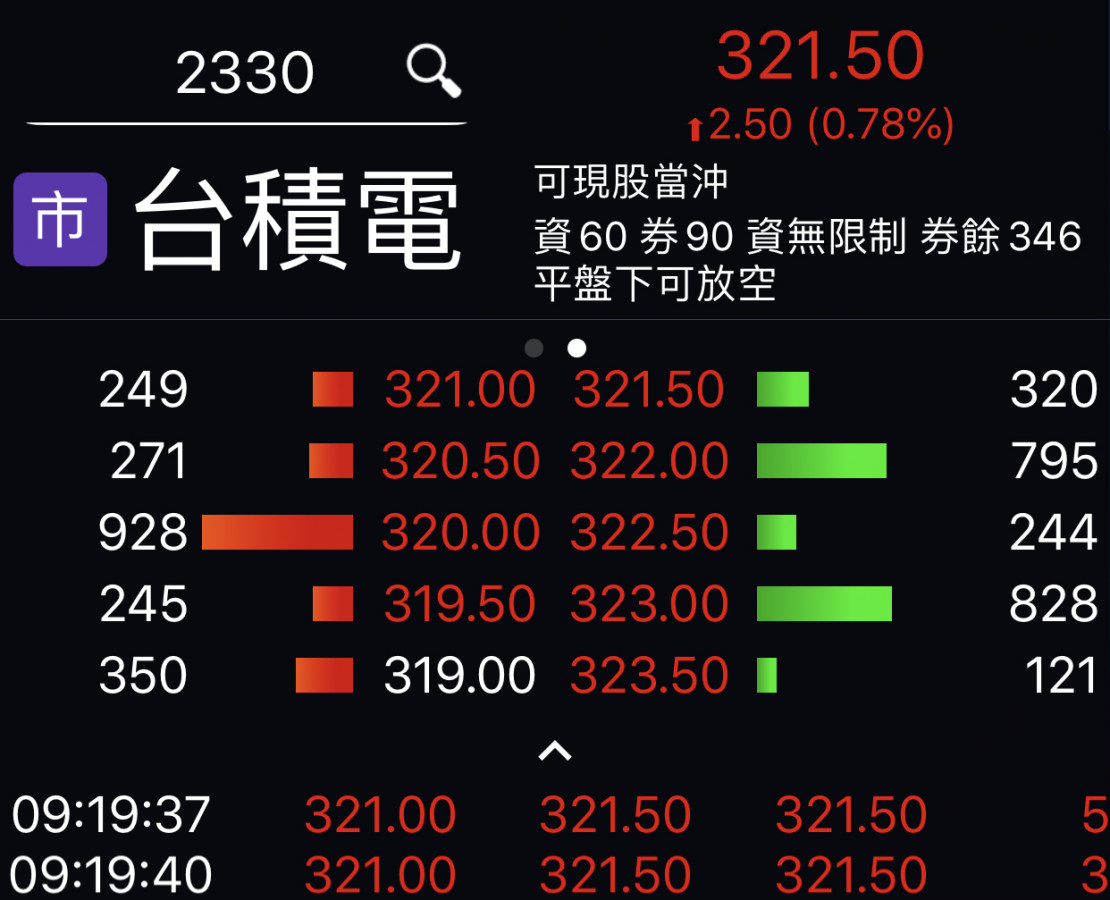The image size is (1110, 900).
Task: Tap the stock code field showing 2330
Action: tap(245, 74)
